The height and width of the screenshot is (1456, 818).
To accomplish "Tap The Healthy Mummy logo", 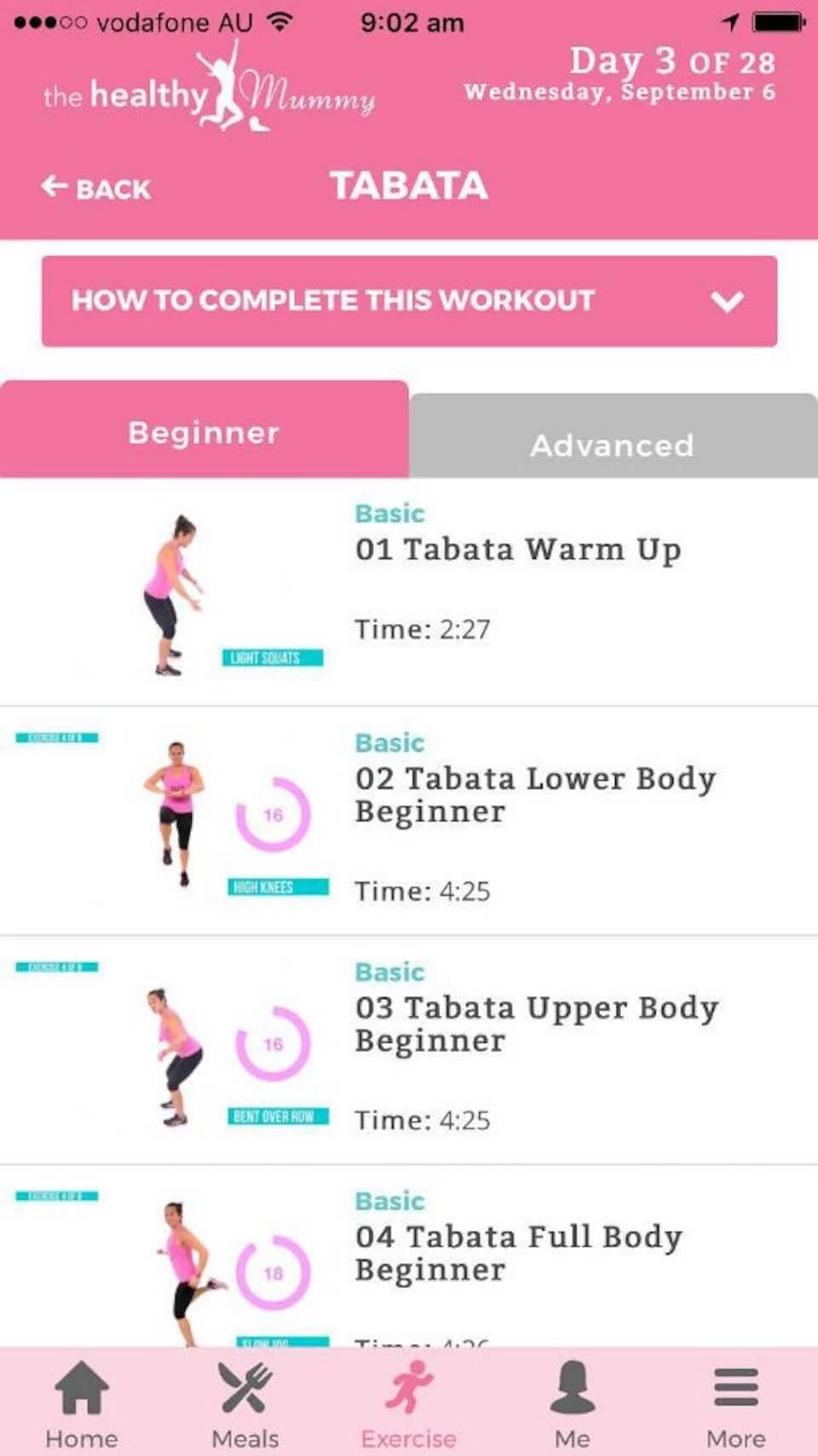I will [x=209, y=94].
